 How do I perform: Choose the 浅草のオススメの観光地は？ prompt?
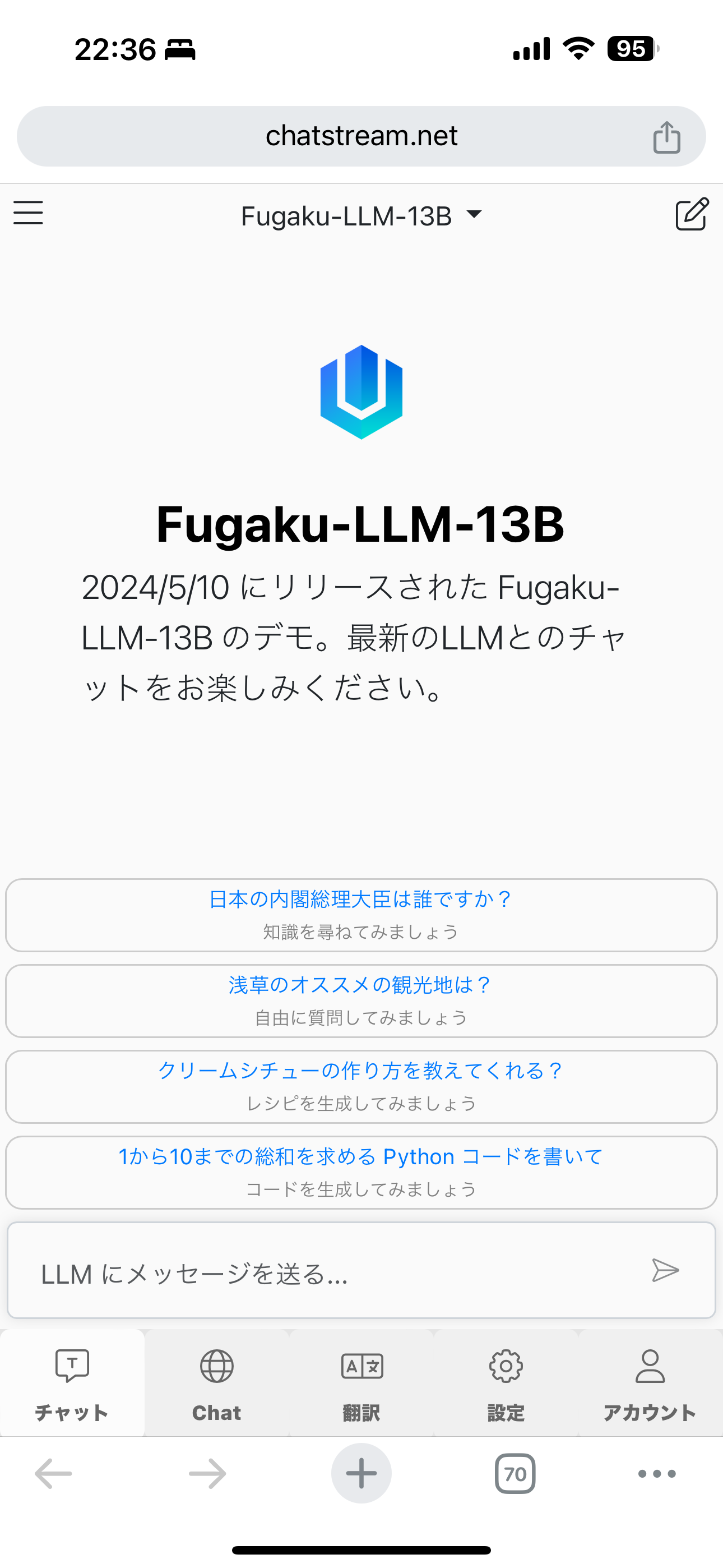pos(361,1000)
